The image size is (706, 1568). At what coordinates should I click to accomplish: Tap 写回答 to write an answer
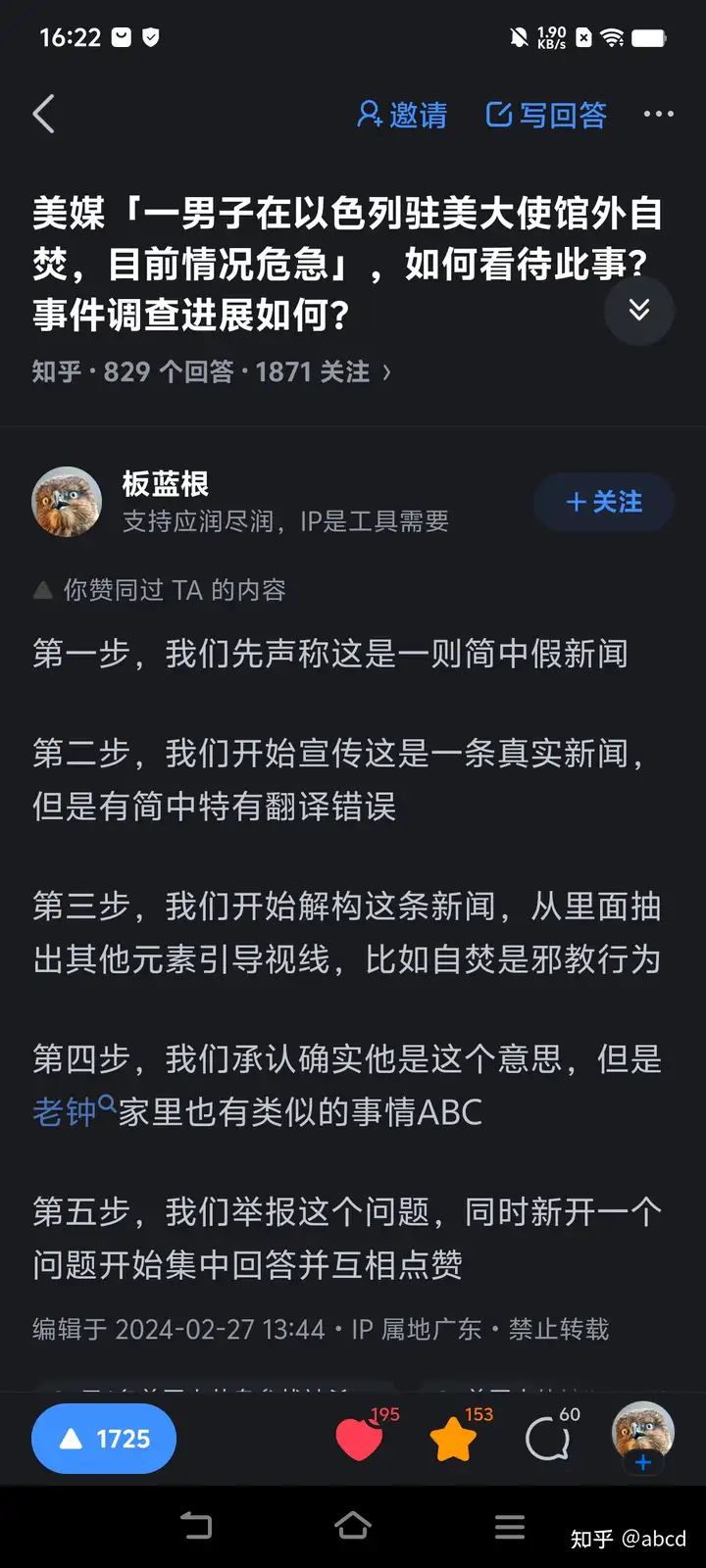(x=546, y=115)
